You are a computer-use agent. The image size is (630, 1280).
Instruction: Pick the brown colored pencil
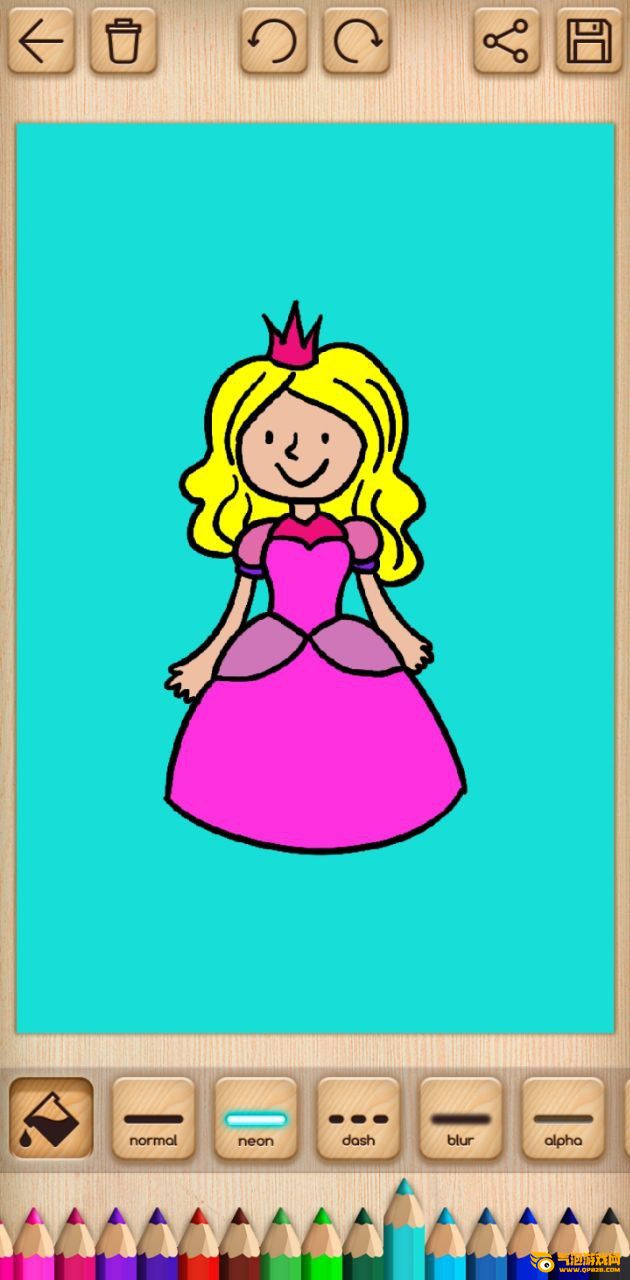(x=240, y=1250)
